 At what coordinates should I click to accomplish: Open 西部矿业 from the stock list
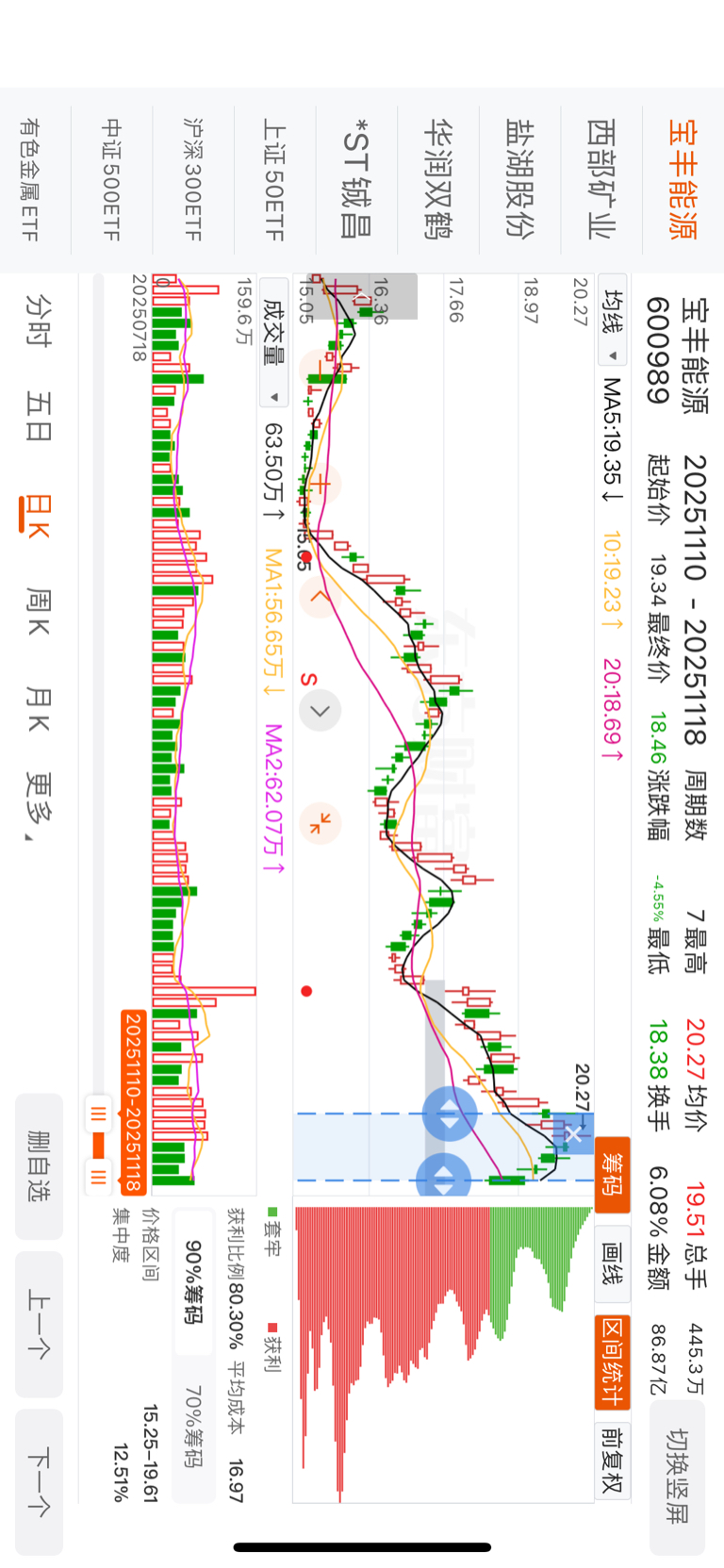[x=601, y=179]
